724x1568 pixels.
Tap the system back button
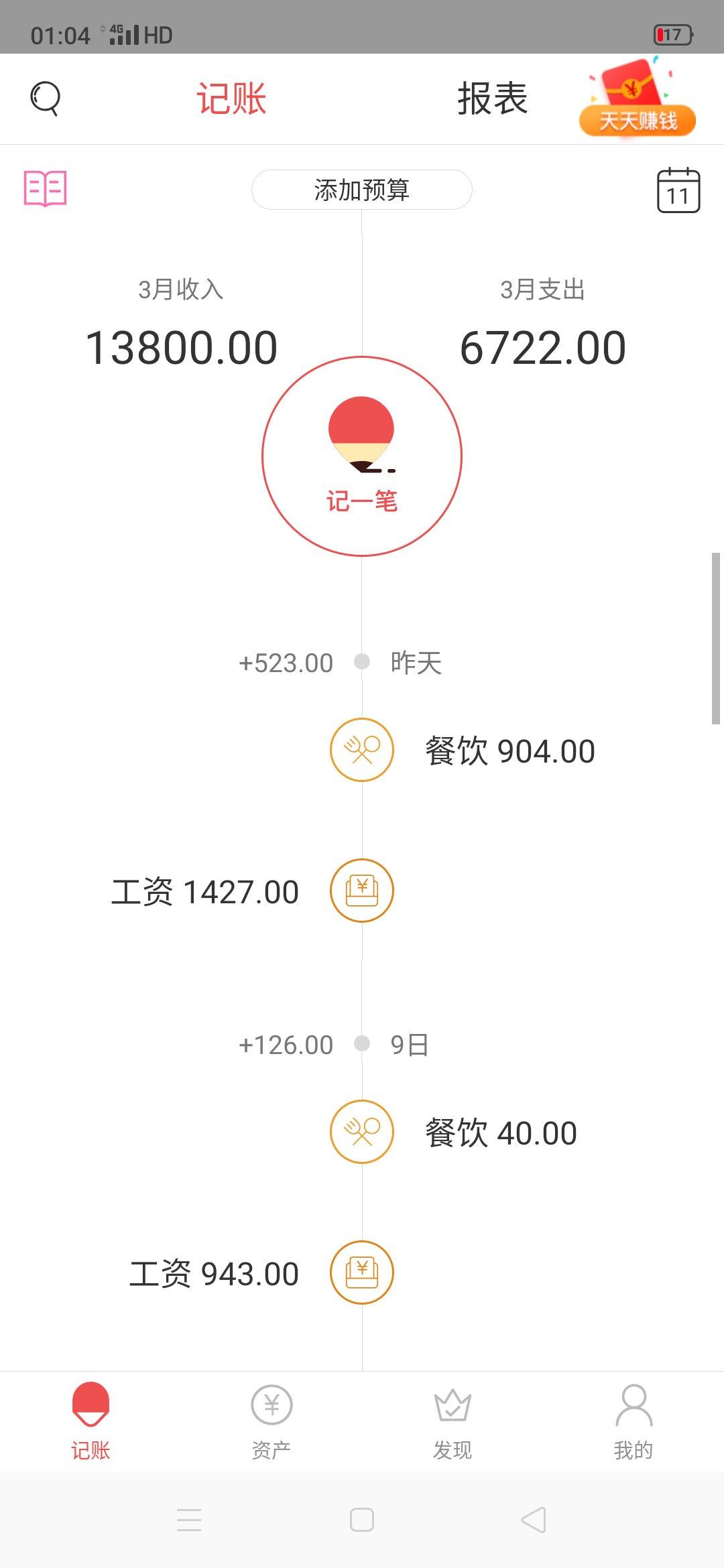534,1520
